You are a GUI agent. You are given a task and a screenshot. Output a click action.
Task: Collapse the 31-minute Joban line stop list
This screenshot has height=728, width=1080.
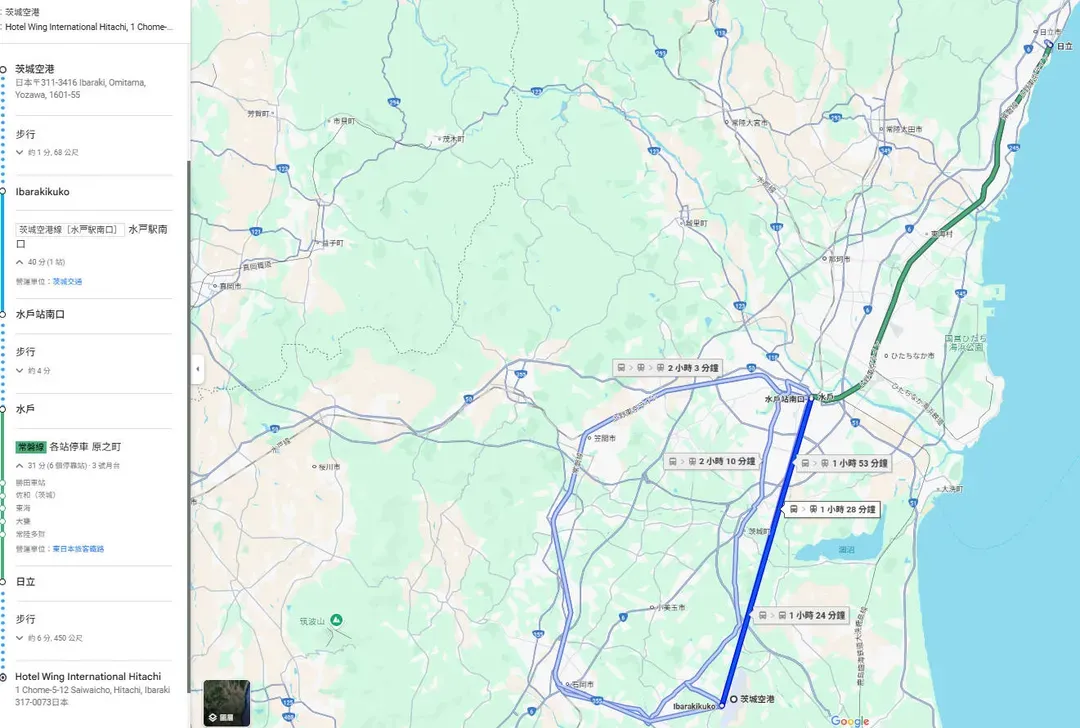pos(20,466)
